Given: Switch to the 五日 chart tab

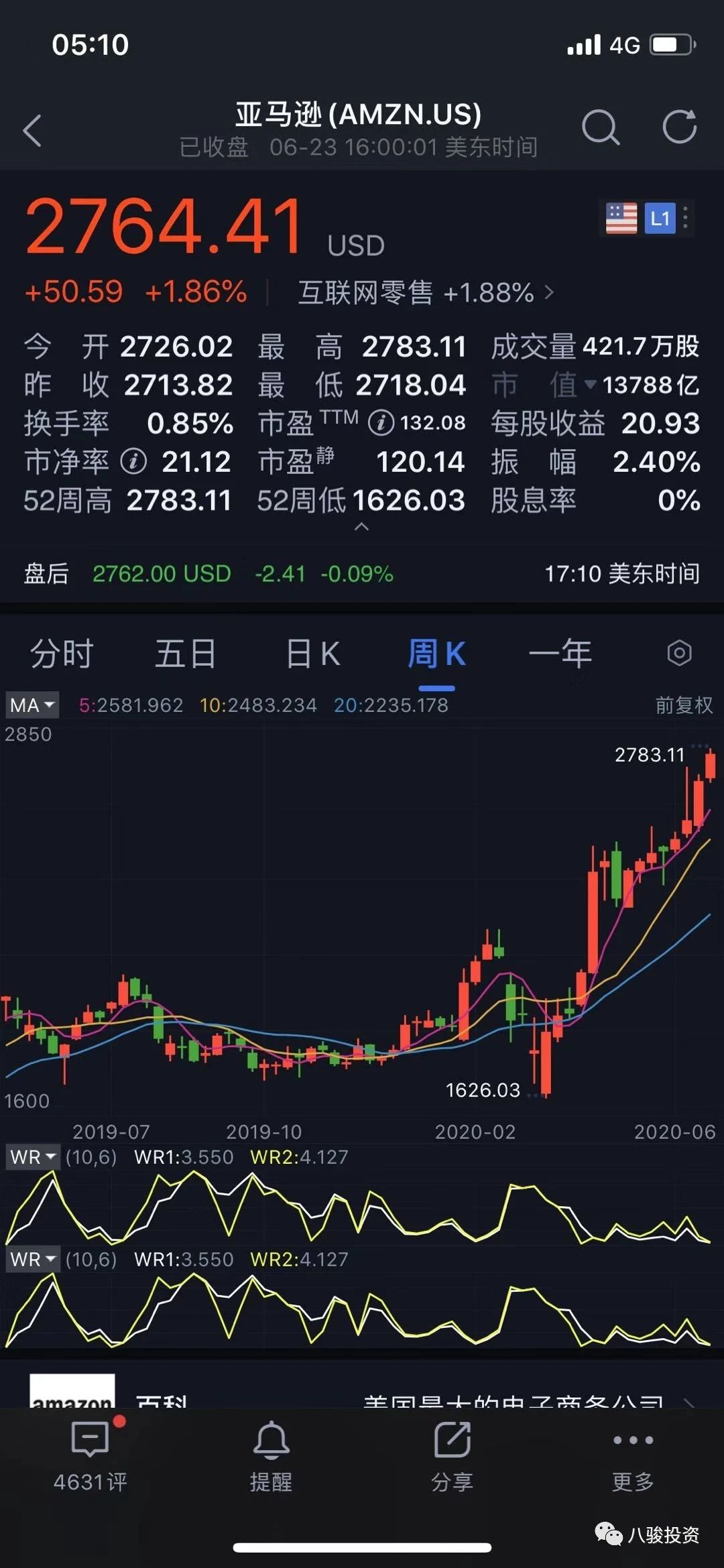Looking at the screenshot, I should point(186,654).
